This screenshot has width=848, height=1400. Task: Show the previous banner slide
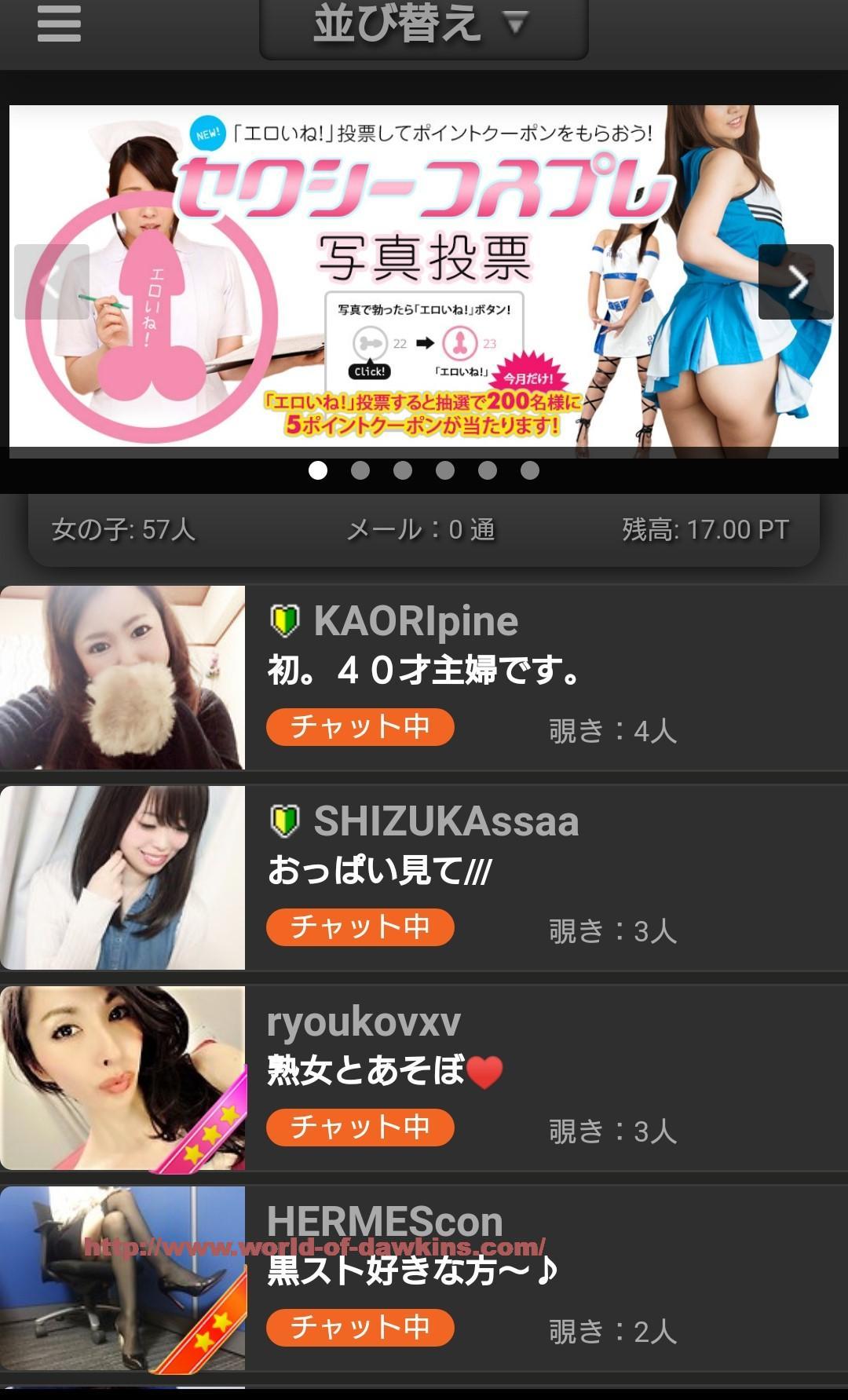(x=52, y=282)
